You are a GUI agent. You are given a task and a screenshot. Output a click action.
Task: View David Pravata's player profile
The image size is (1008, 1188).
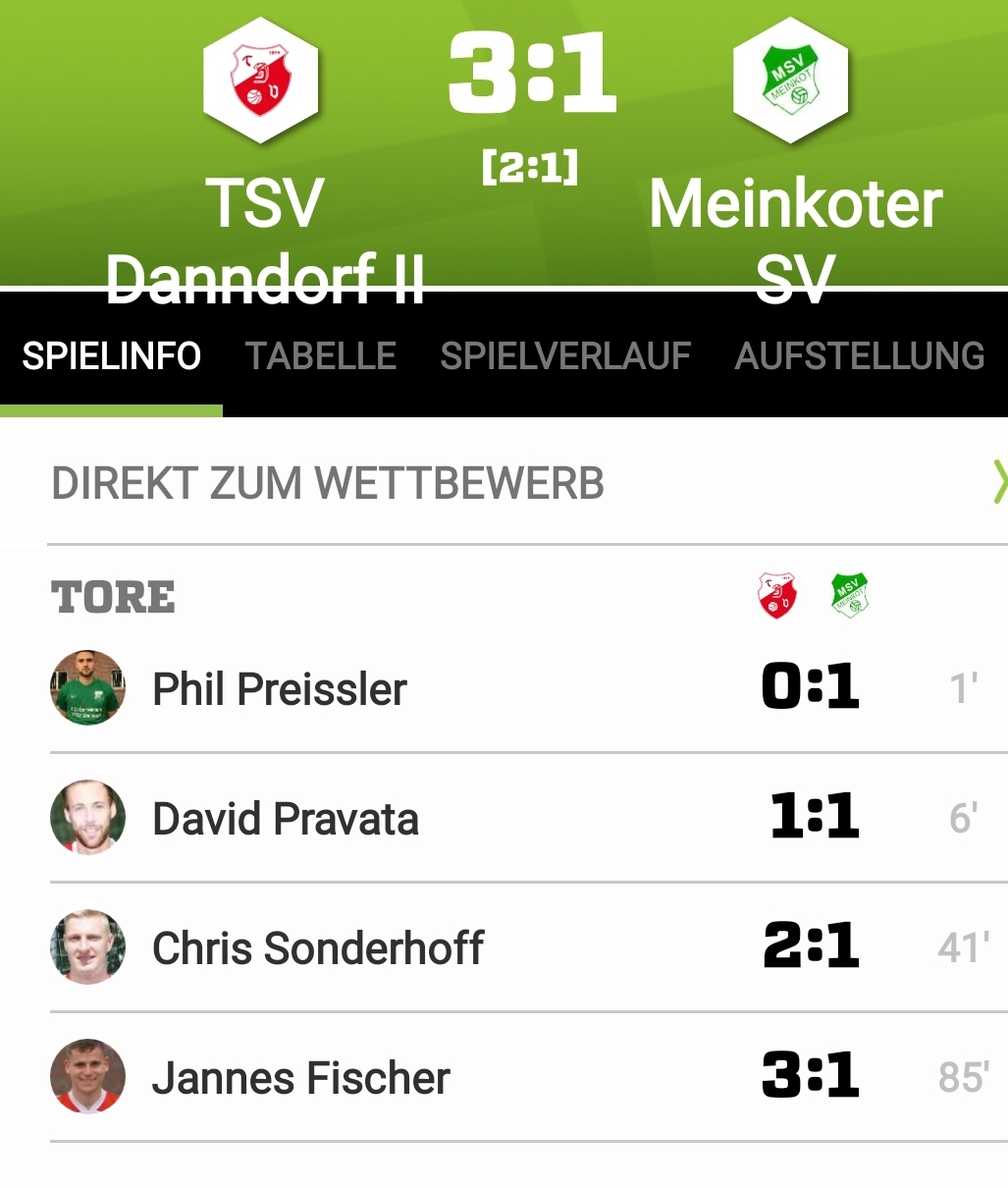285,818
